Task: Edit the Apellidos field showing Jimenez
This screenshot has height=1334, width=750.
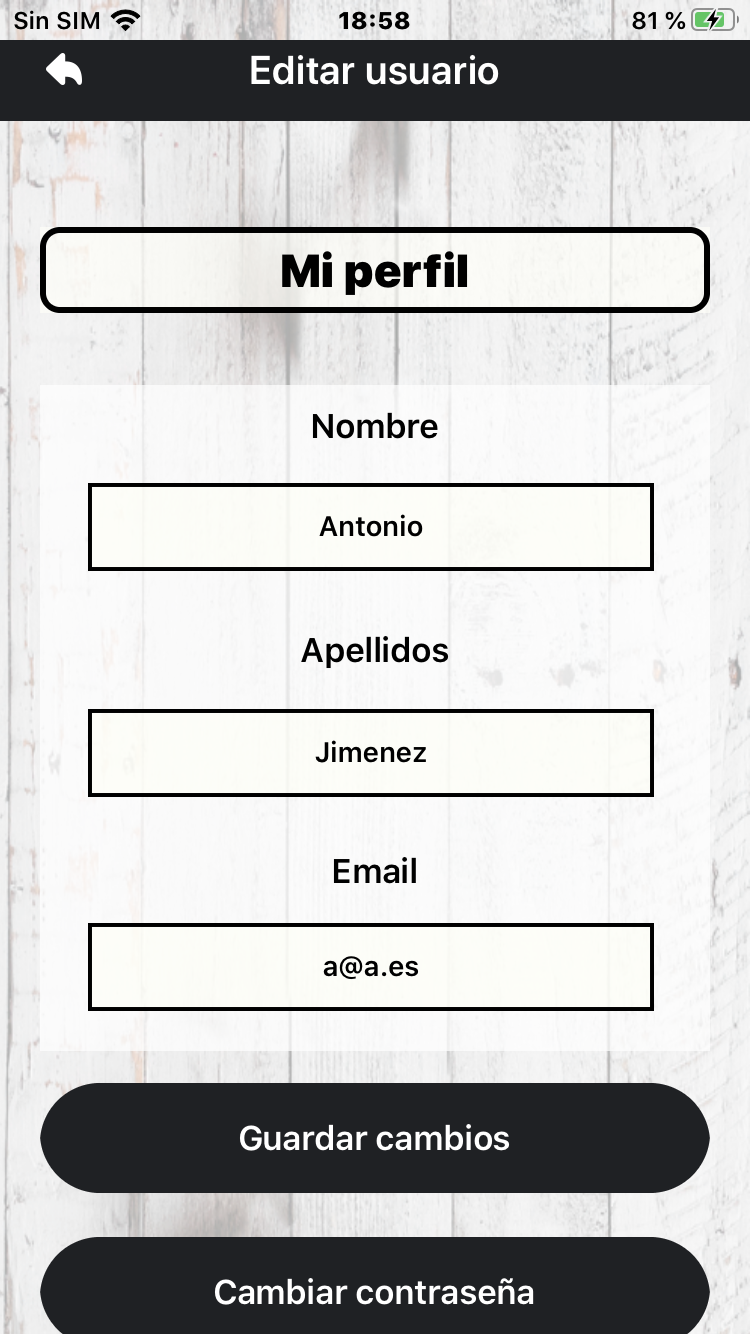Action: (x=371, y=753)
